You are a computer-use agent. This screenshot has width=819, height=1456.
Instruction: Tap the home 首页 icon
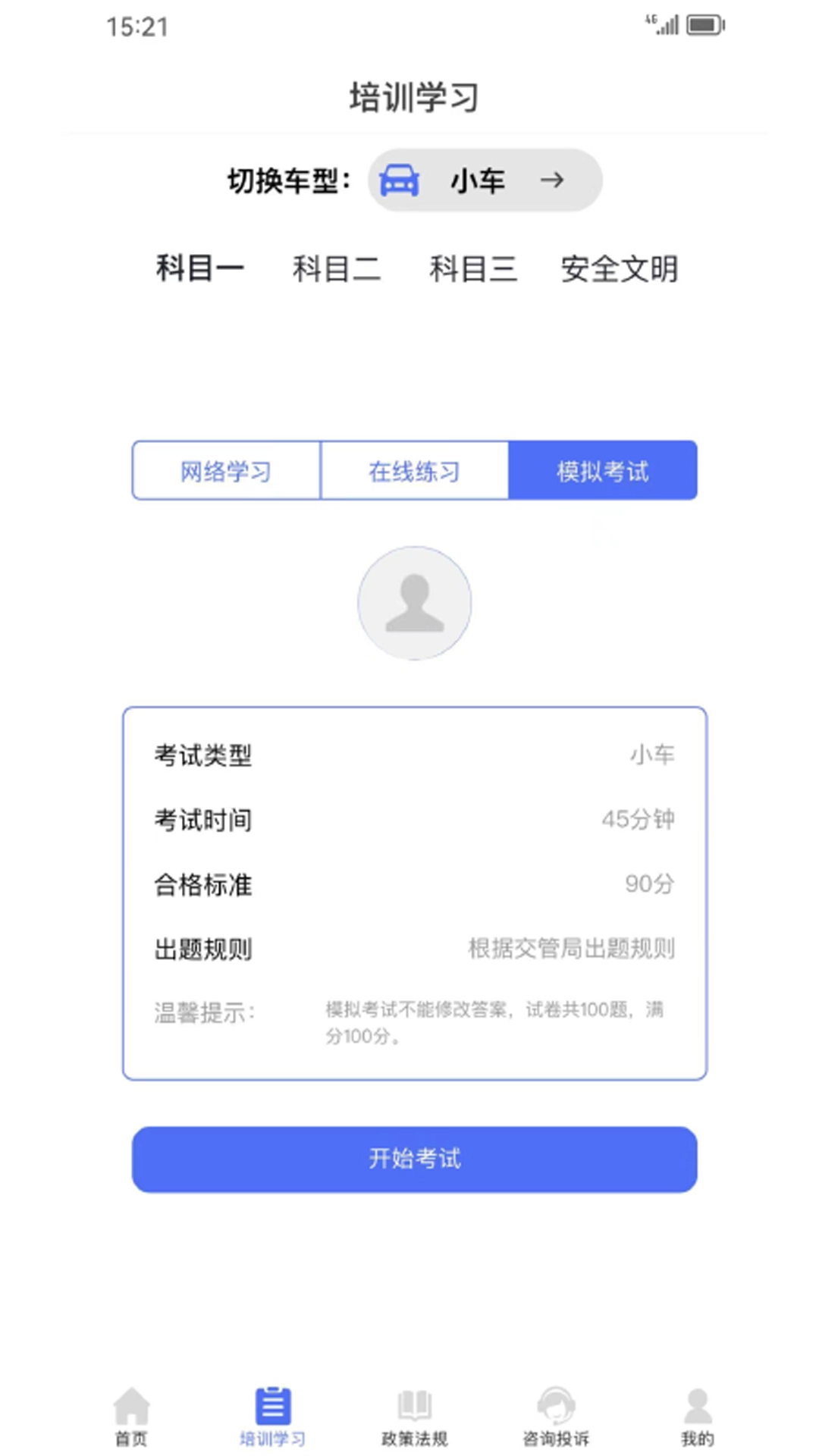coord(130,1412)
